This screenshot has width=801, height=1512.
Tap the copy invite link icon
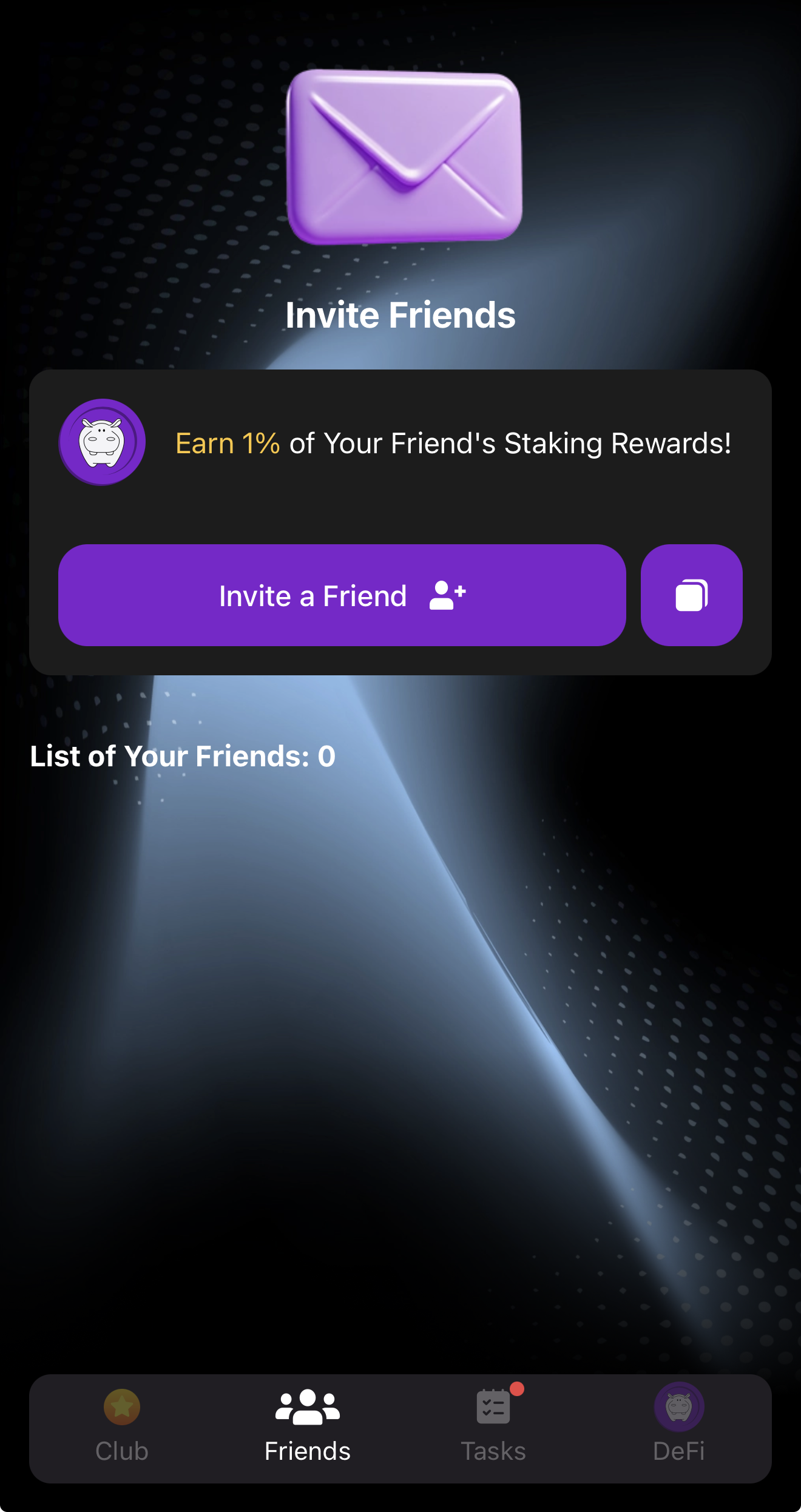point(691,595)
